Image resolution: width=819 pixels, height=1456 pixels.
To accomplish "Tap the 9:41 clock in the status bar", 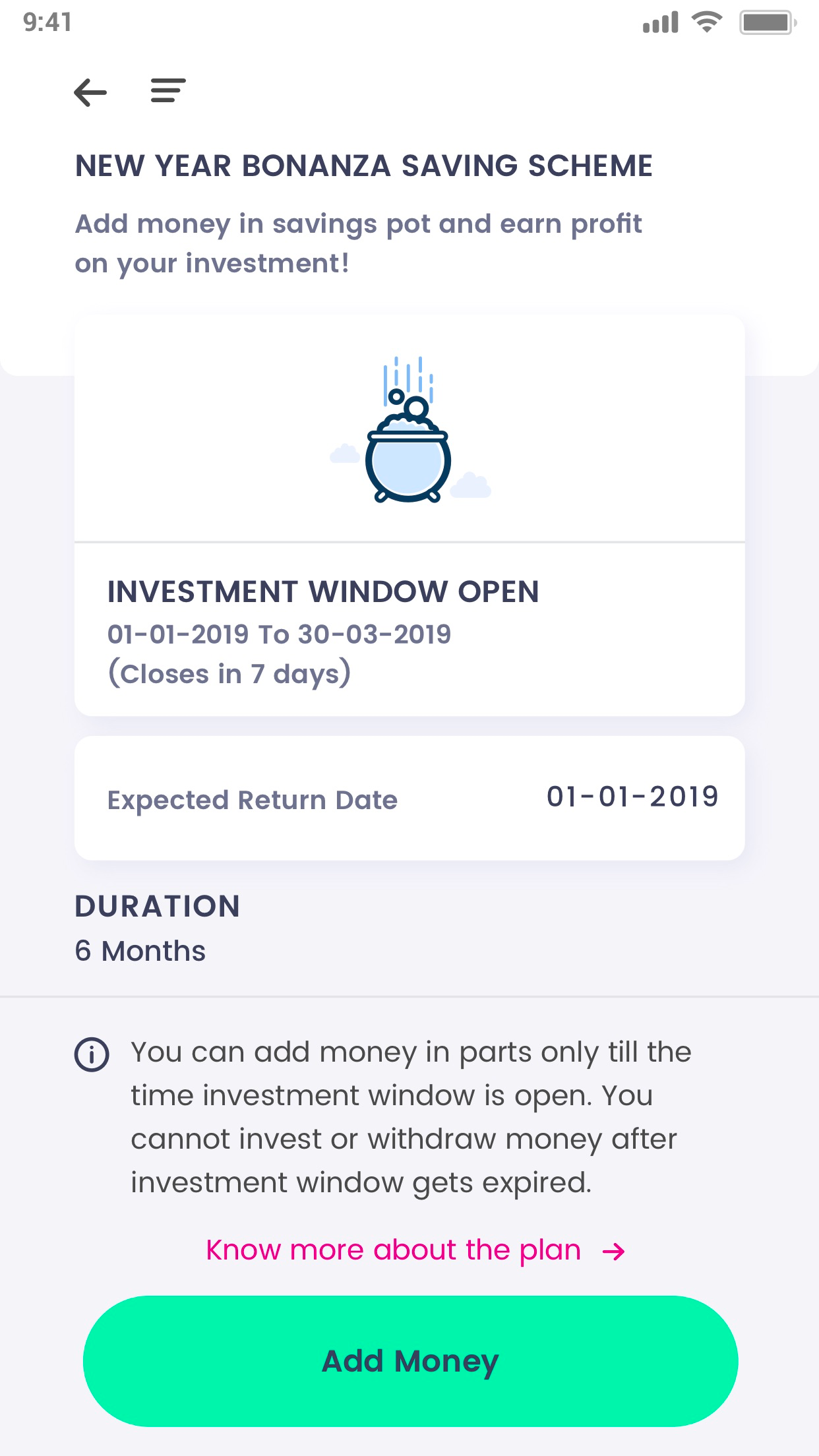I will (47, 22).
